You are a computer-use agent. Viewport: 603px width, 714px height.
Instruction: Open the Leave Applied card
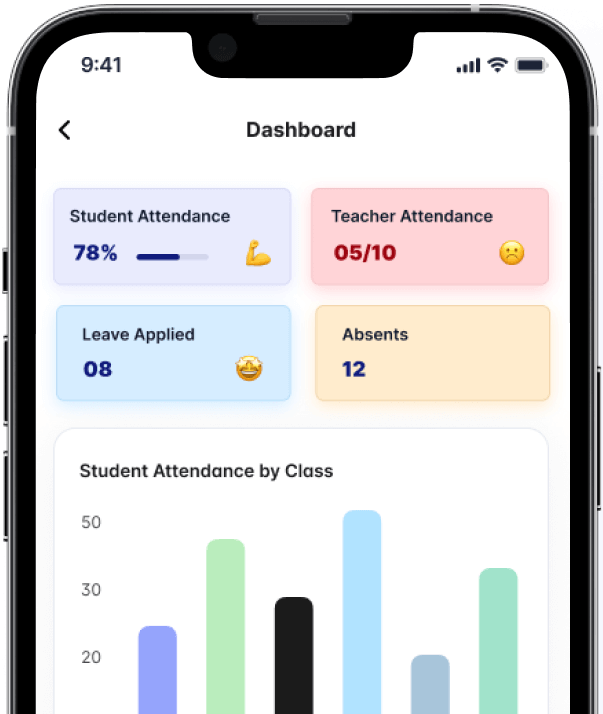tap(173, 353)
